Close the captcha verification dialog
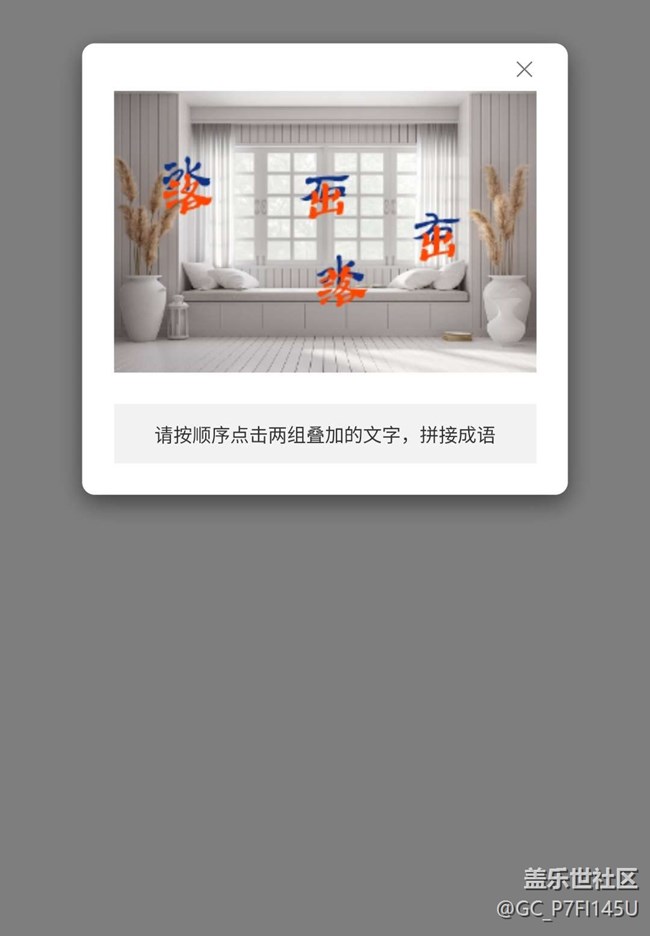Viewport: 650px width, 936px height. tap(524, 69)
